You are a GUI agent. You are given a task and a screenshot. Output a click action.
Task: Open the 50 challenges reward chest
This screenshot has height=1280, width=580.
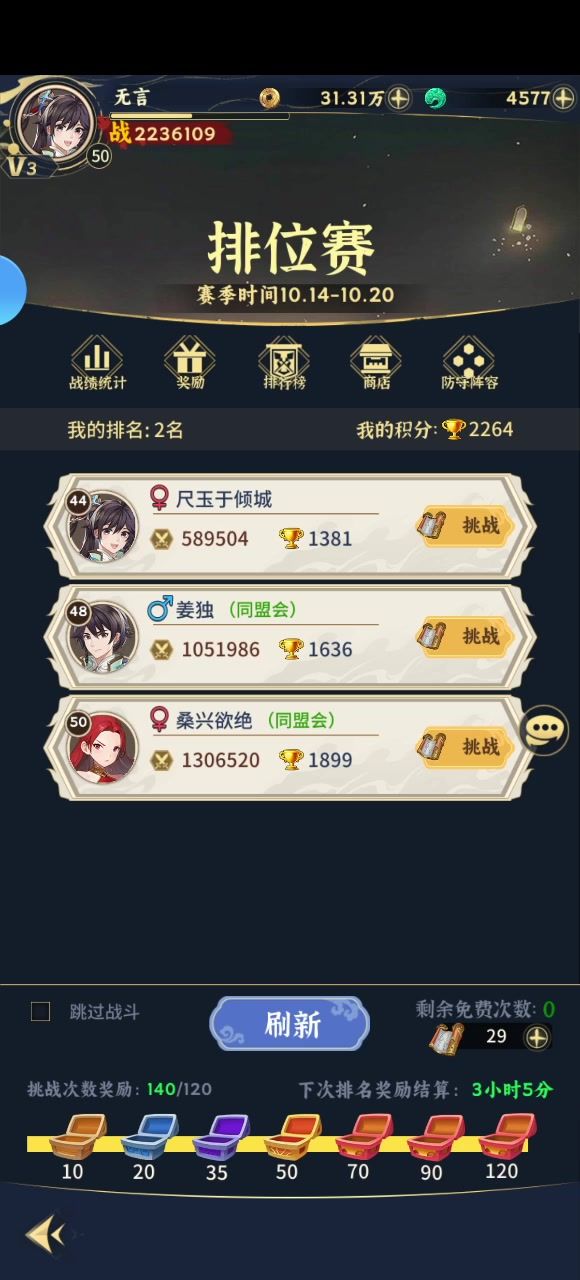click(x=291, y=1138)
